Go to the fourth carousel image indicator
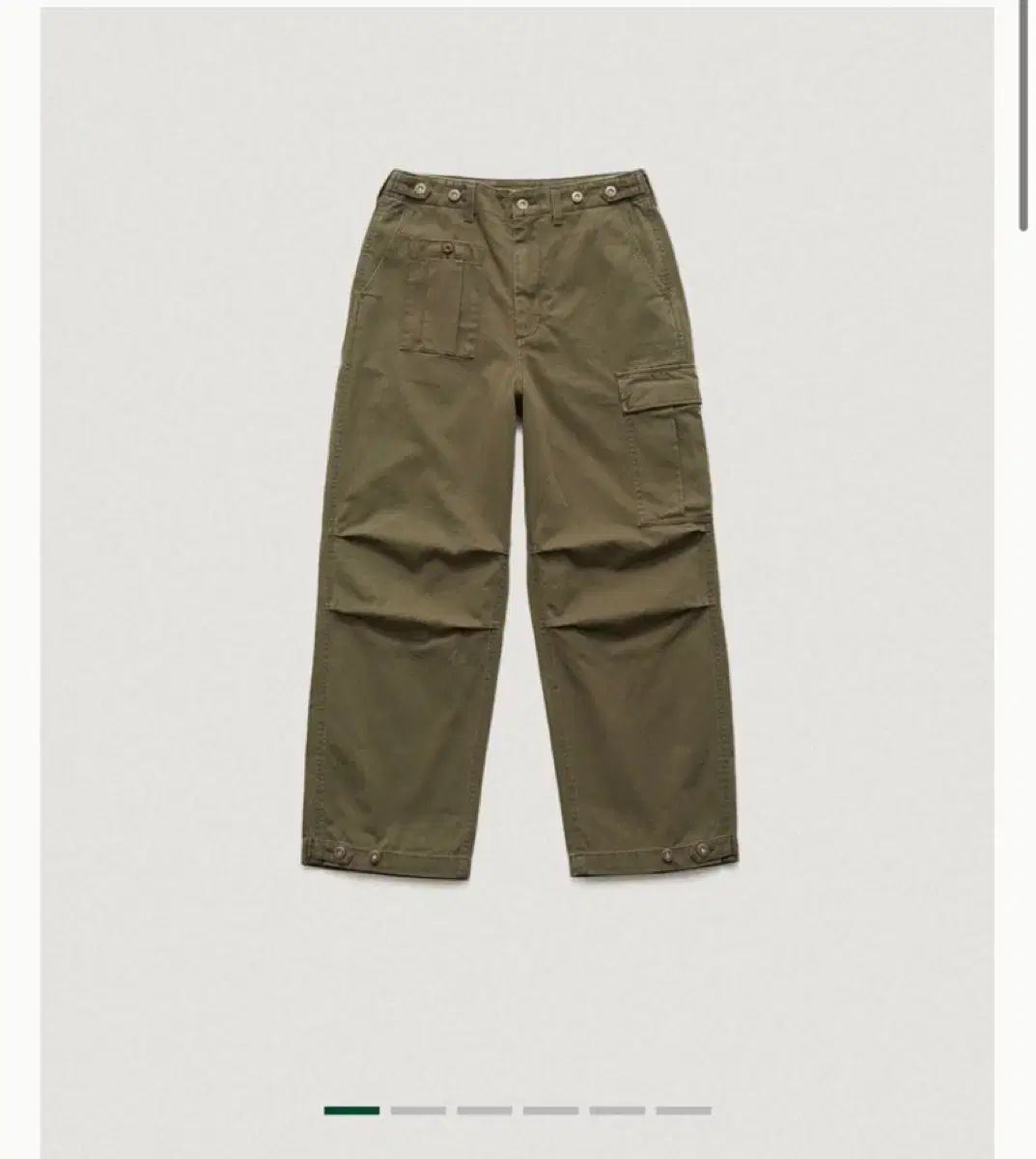 click(550, 1111)
